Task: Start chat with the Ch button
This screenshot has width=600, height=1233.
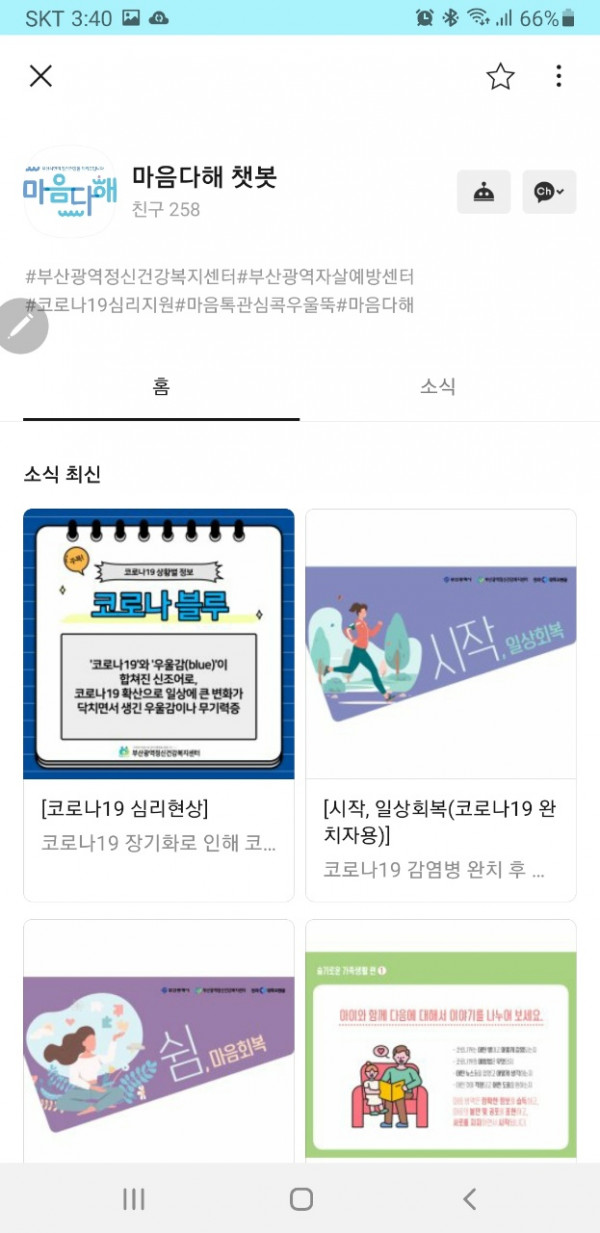Action: [549, 192]
